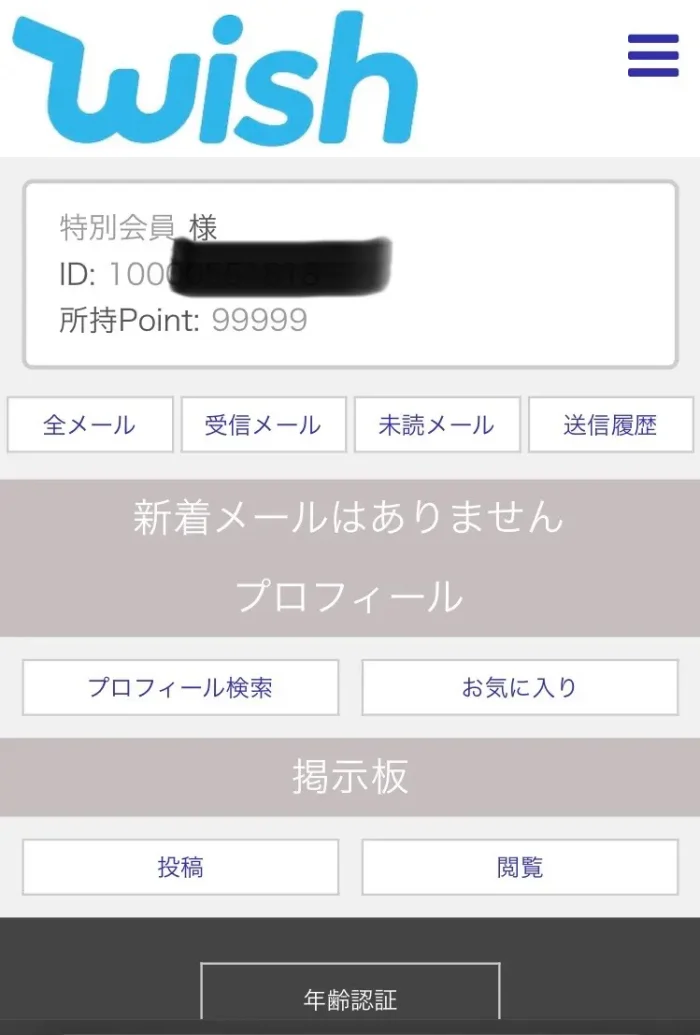Open 閲覧 to browse the board

tap(519, 867)
